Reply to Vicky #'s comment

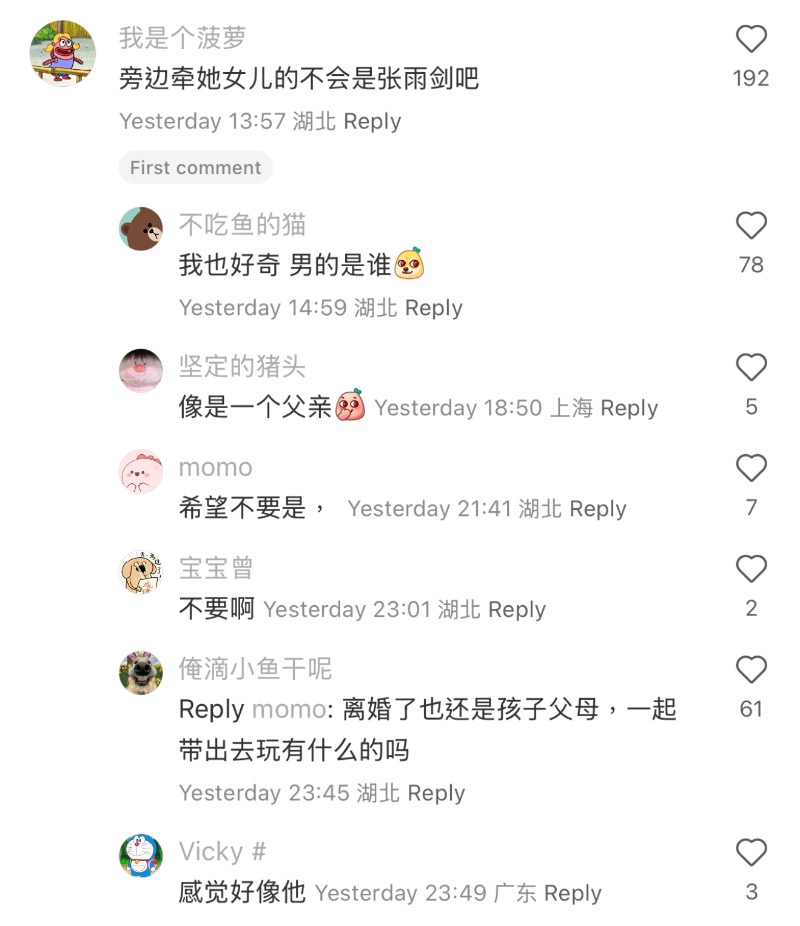tap(573, 893)
